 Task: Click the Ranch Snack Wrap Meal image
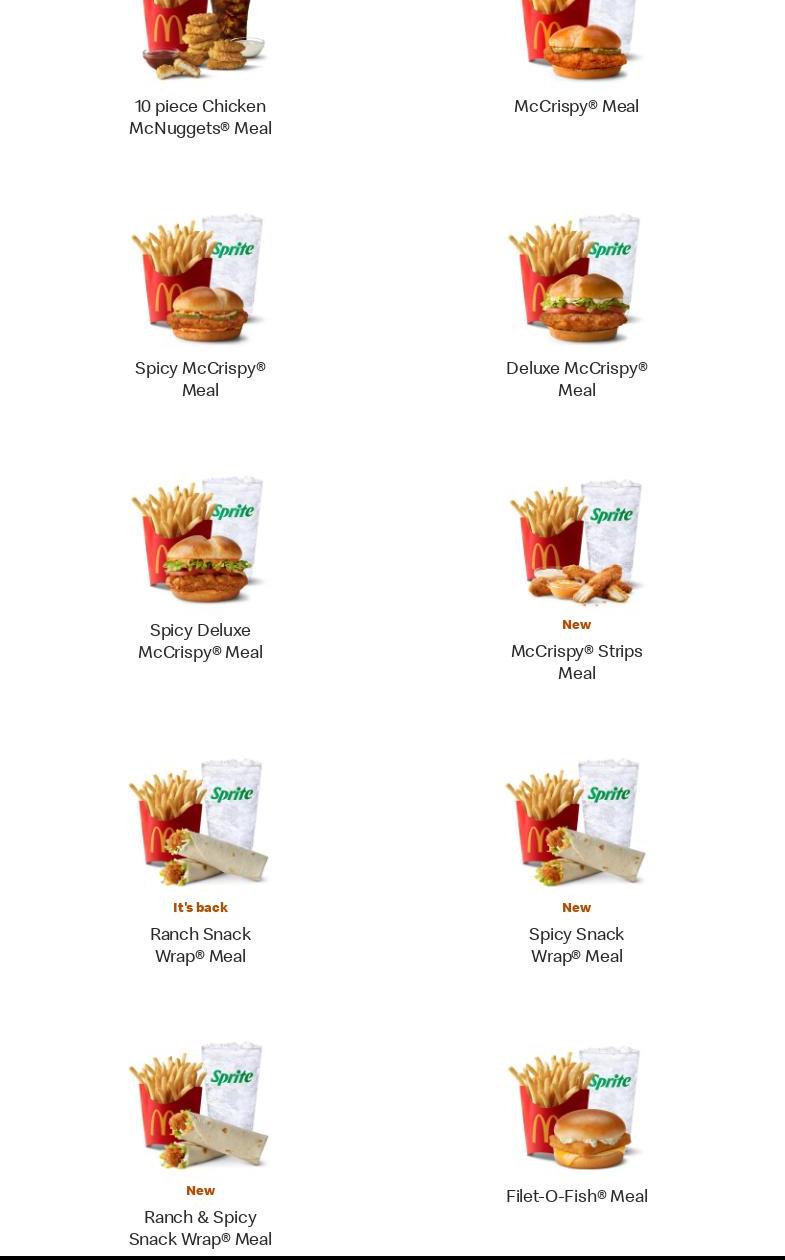tap(200, 822)
